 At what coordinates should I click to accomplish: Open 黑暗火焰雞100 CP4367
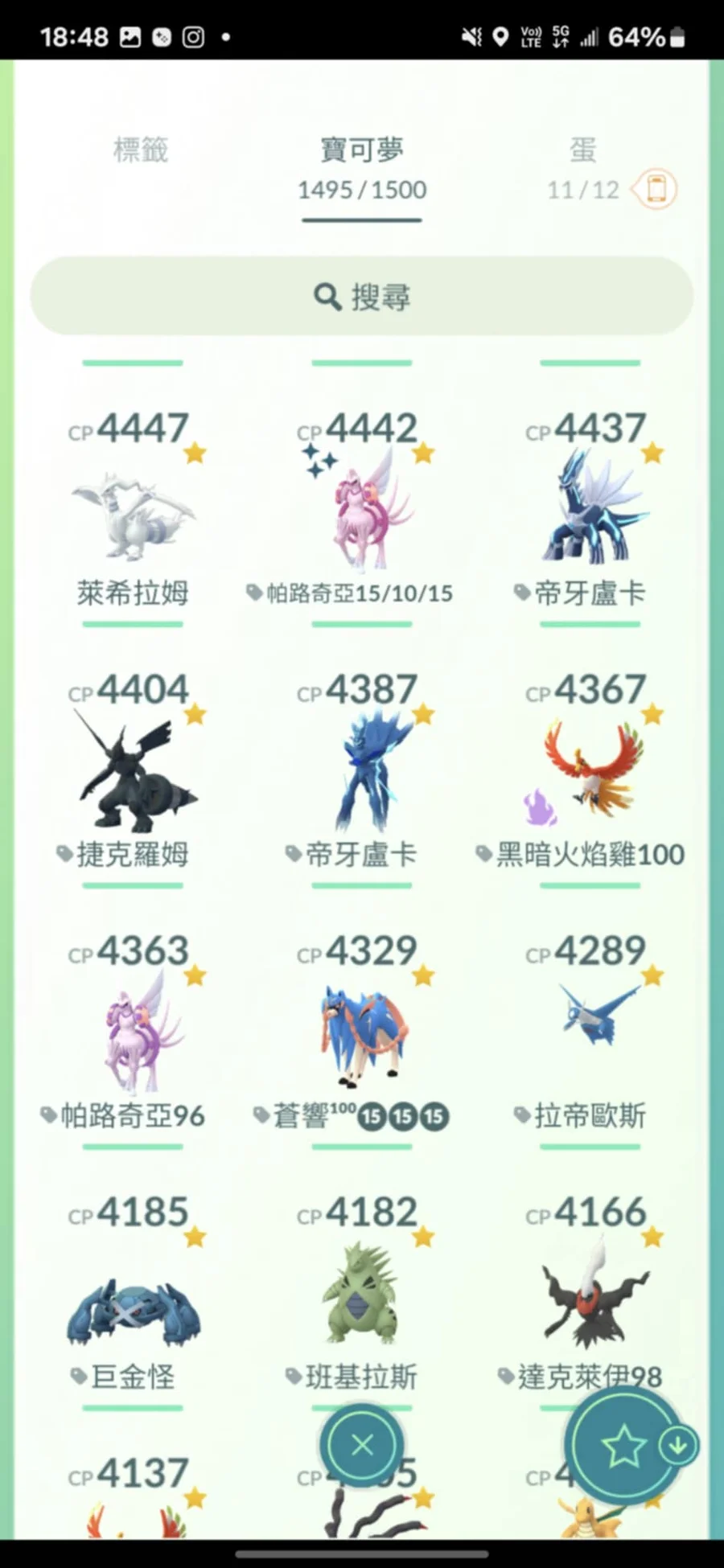click(590, 772)
